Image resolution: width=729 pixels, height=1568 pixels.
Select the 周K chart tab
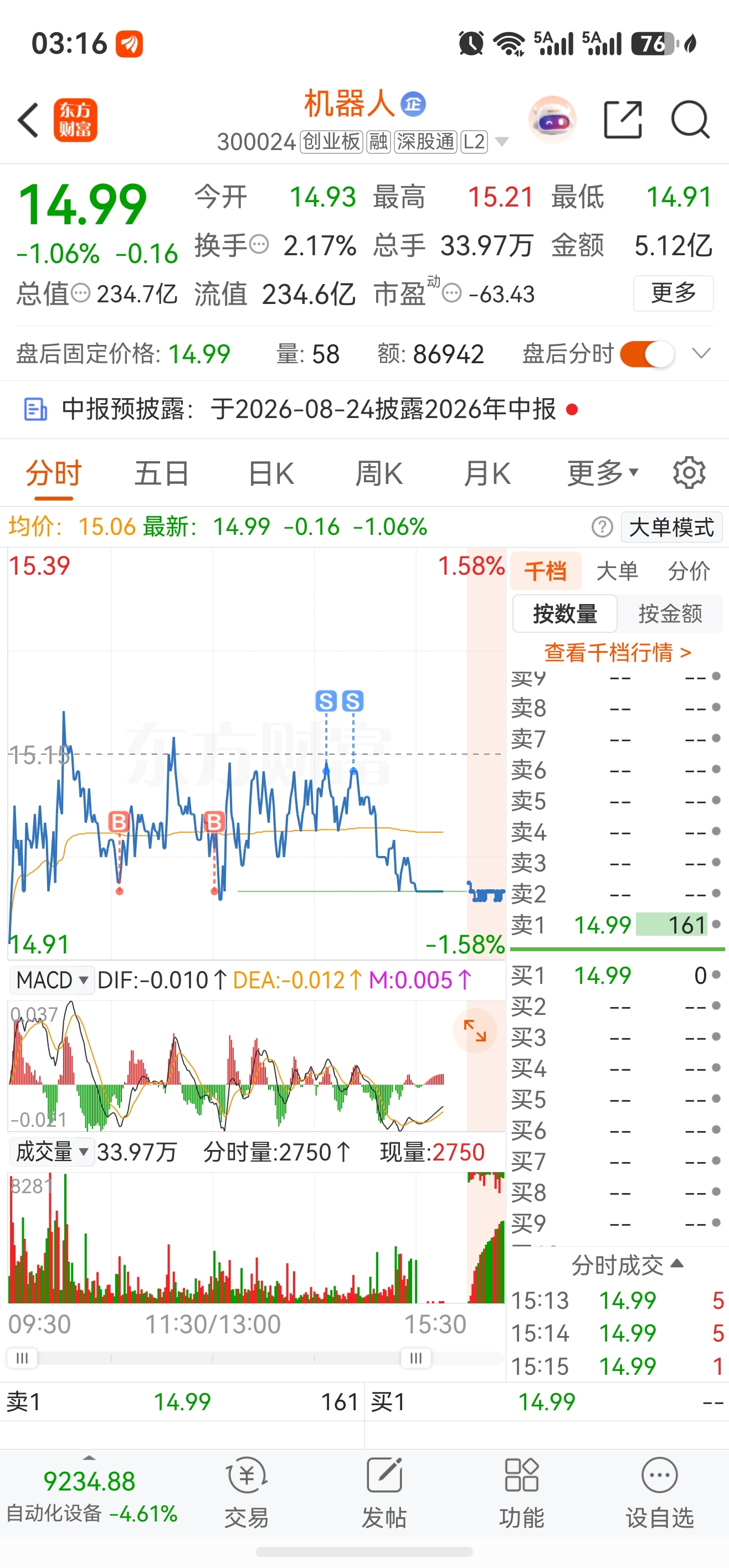pyautogui.click(x=379, y=473)
